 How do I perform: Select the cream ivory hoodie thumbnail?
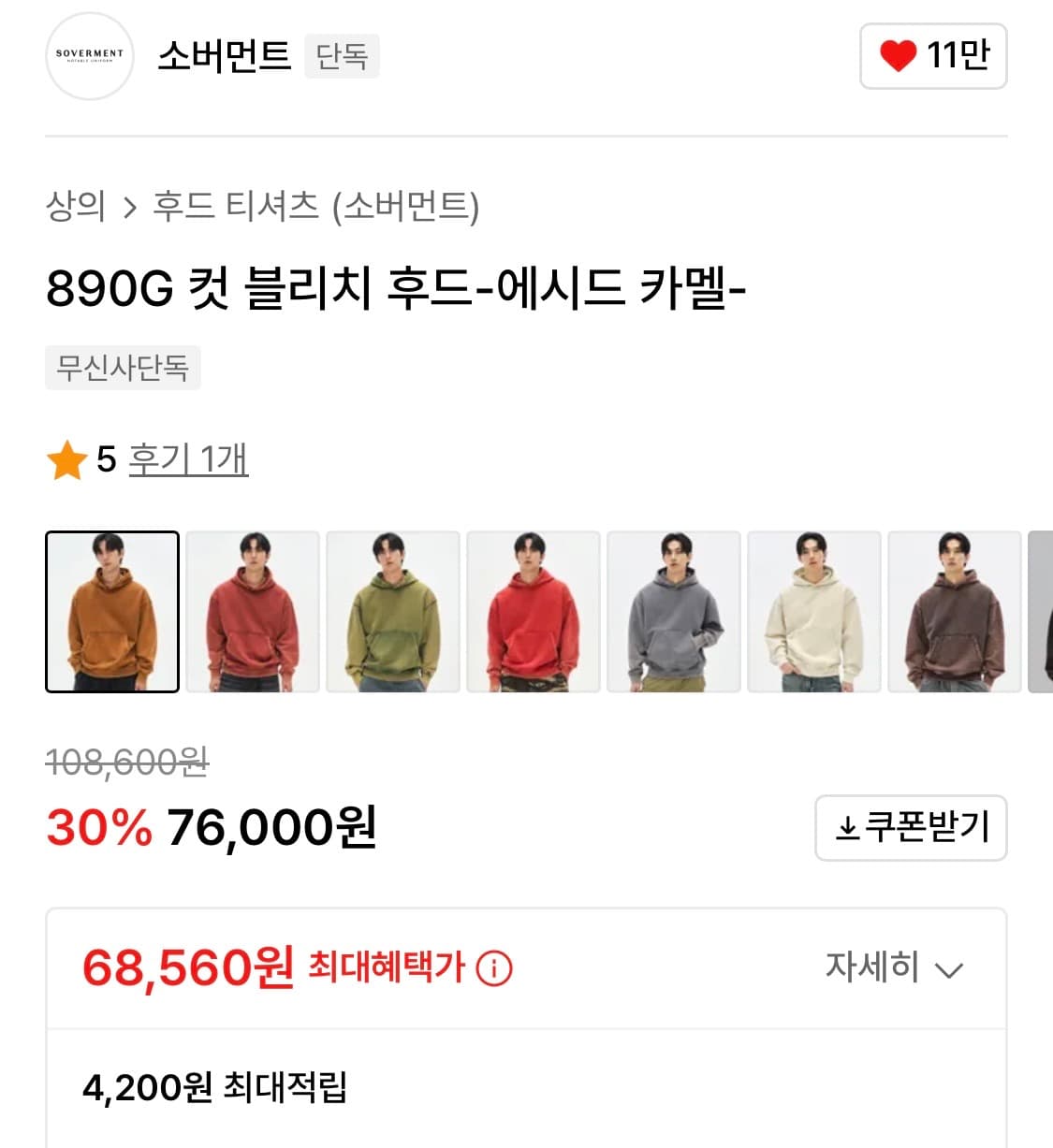pos(814,611)
